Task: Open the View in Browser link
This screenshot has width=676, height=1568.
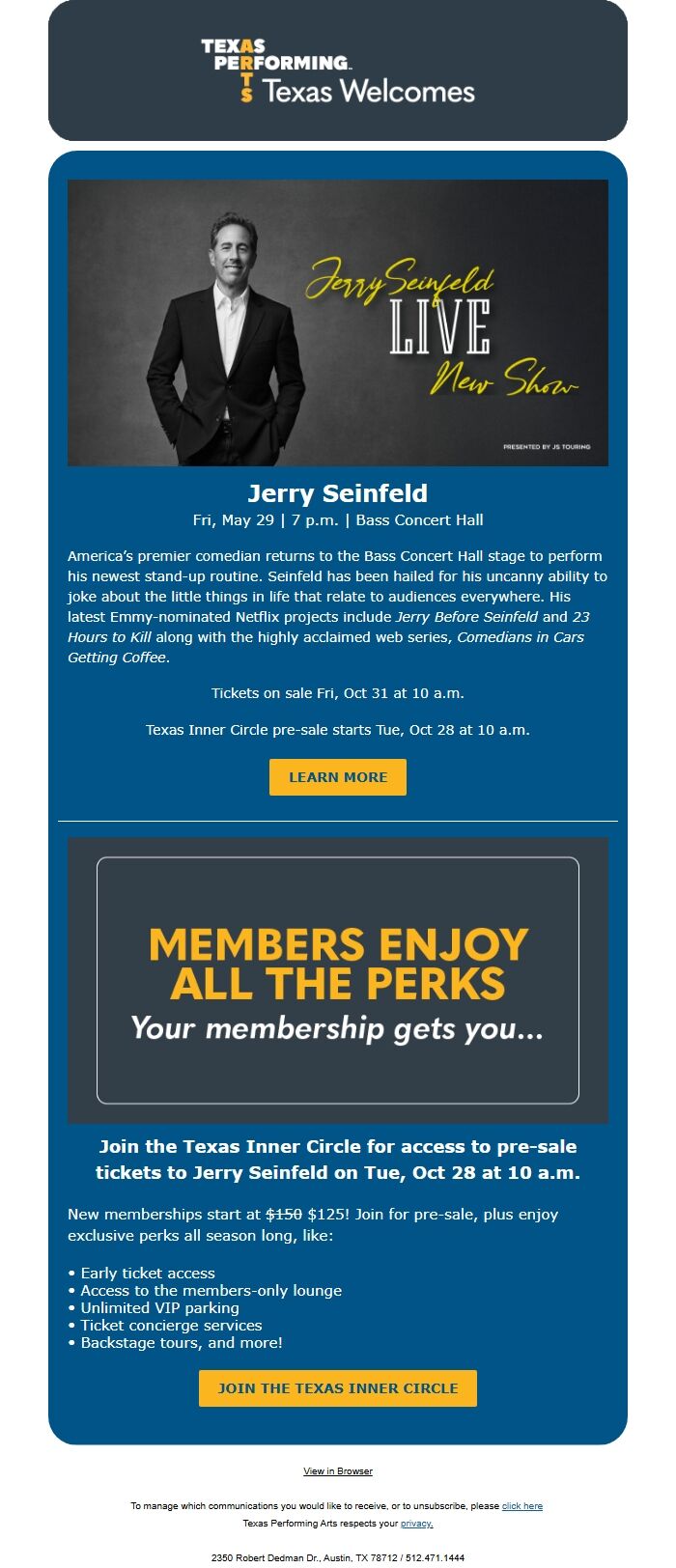Action: tap(338, 1471)
